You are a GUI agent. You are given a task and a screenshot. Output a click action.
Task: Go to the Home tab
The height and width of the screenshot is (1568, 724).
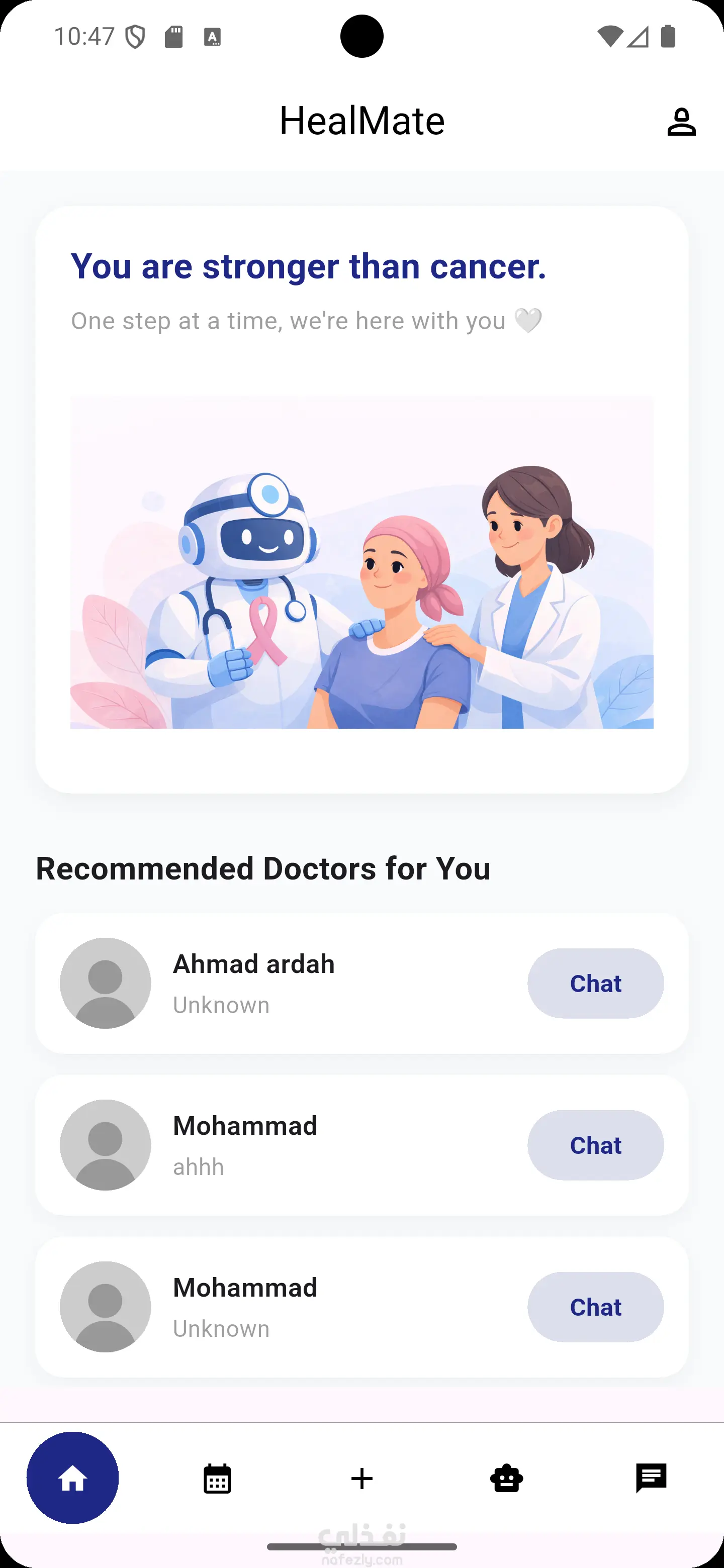pyautogui.click(x=72, y=1478)
